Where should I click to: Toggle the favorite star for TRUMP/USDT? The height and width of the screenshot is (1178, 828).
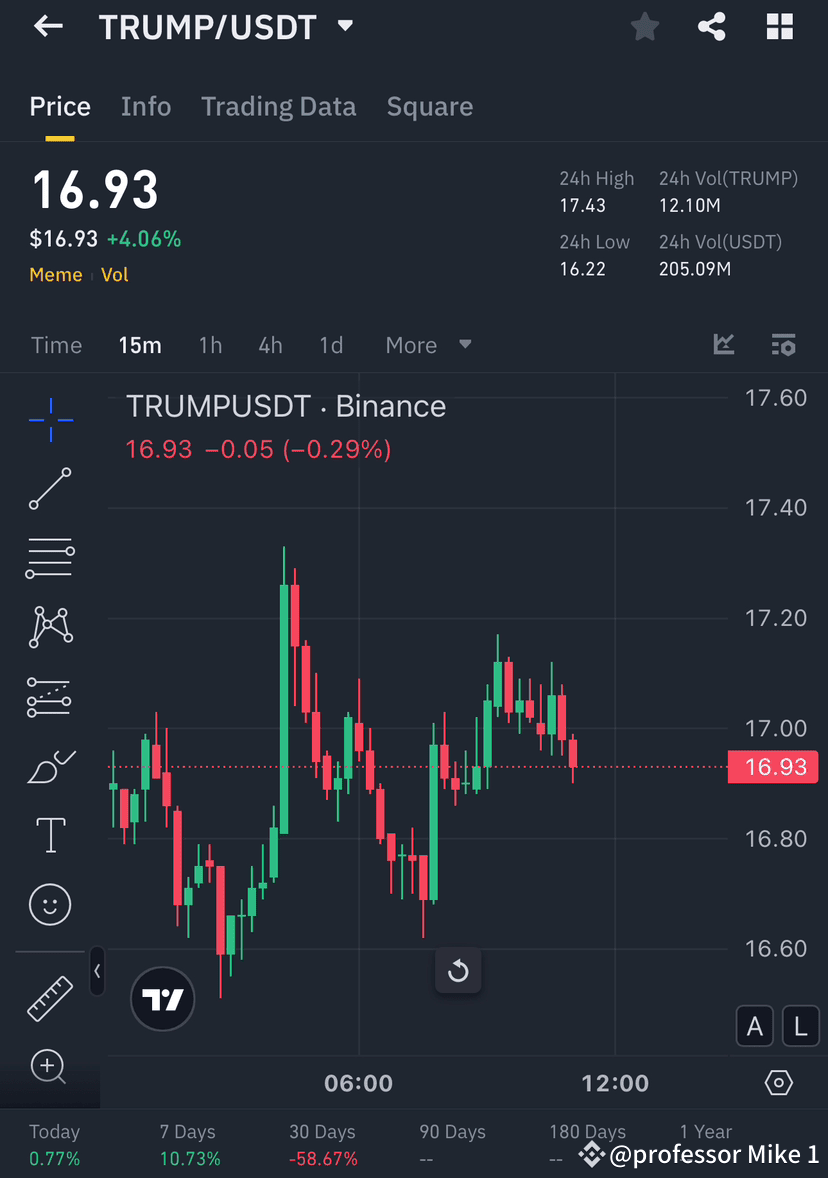(644, 27)
